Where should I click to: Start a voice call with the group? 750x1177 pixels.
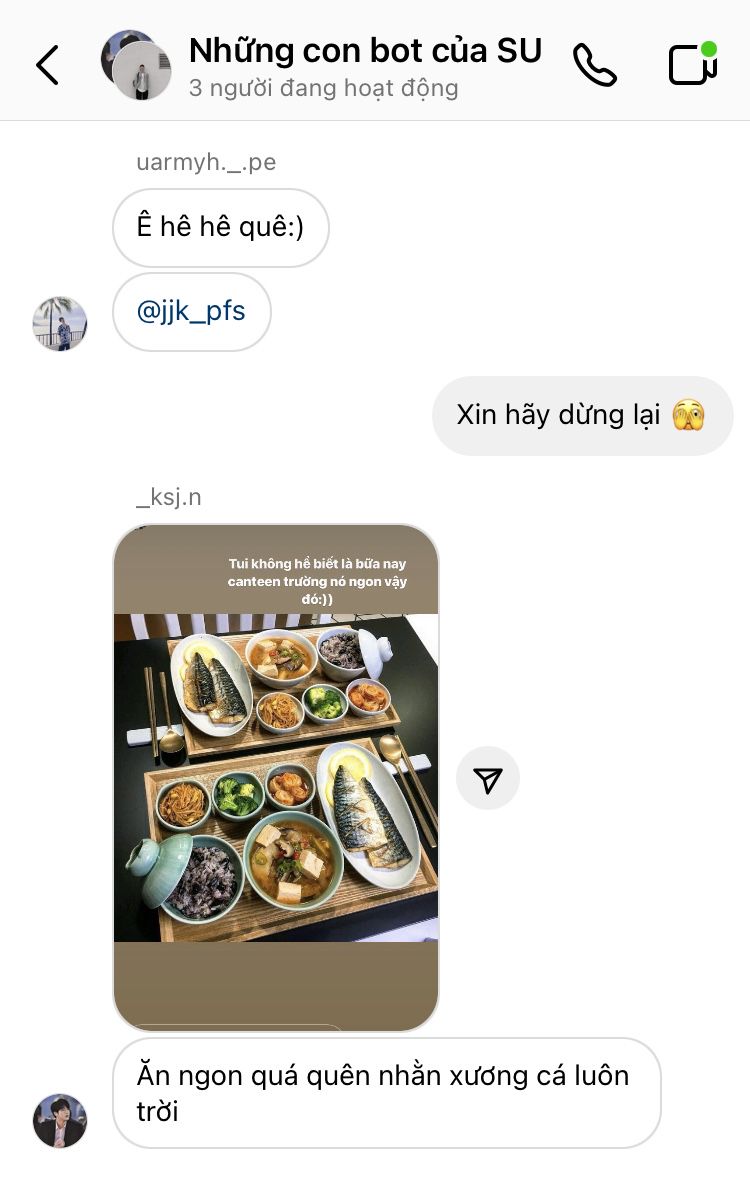coord(594,66)
